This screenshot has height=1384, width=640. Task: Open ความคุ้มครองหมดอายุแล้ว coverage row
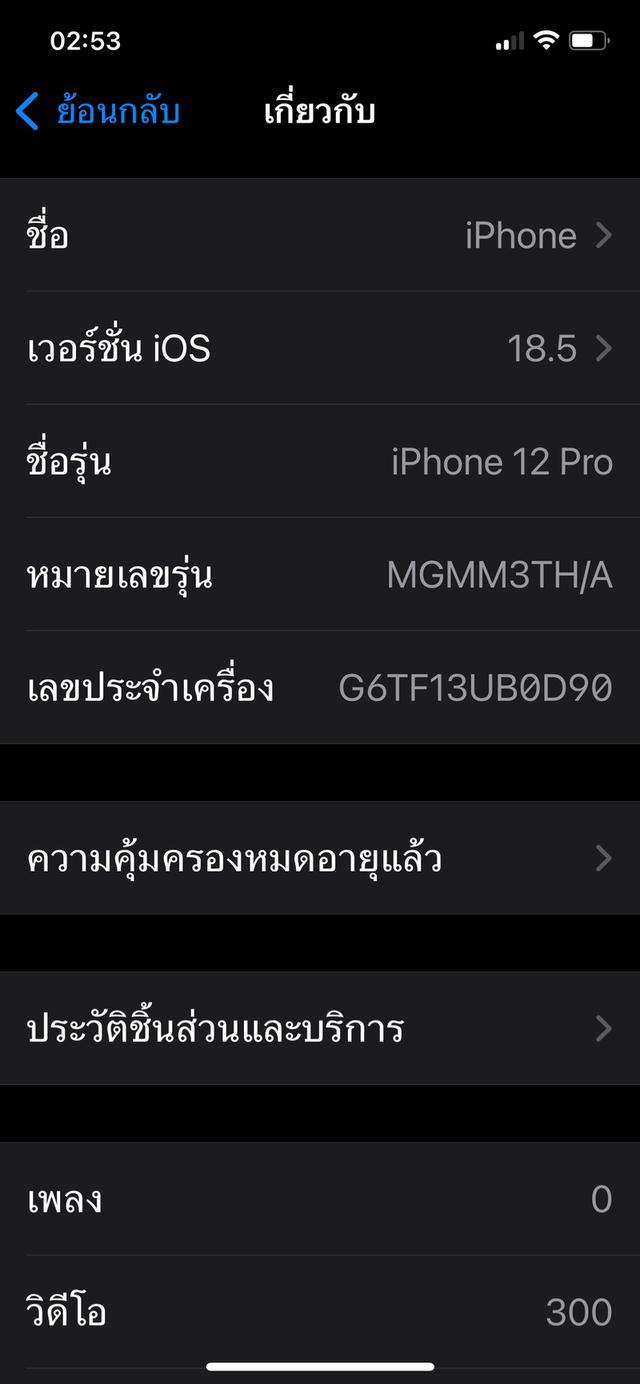click(320, 858)
